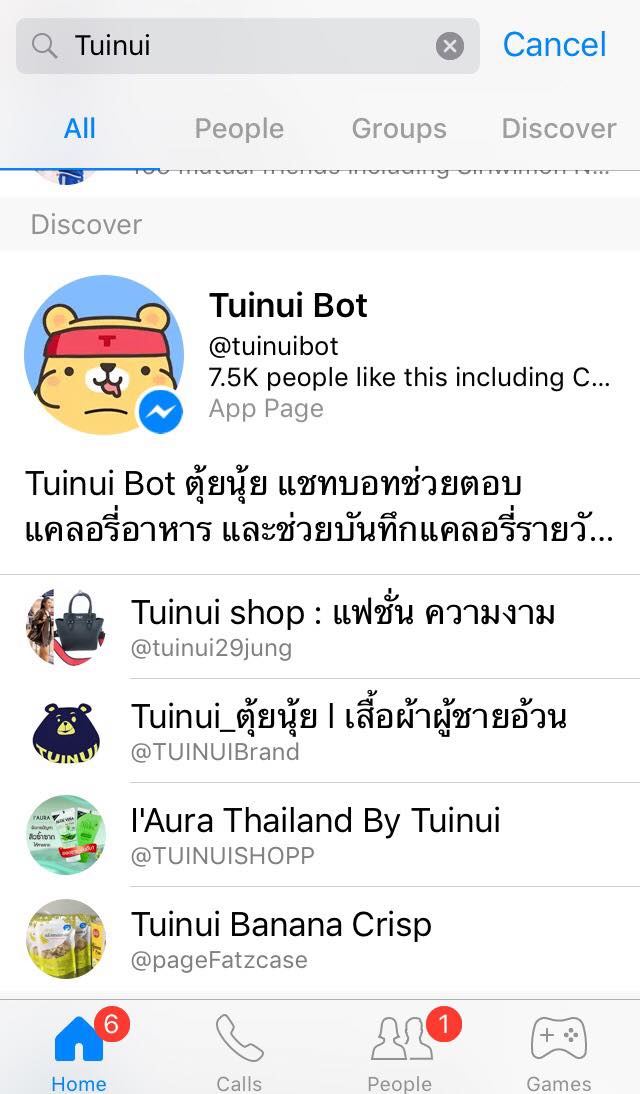Clear the search text

450,46
